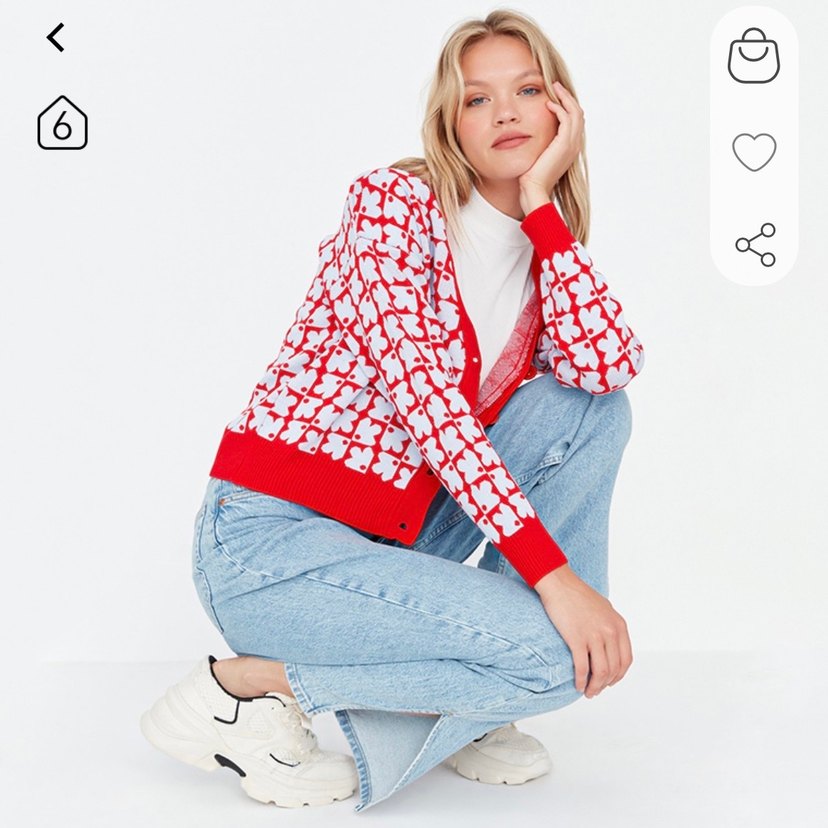828x828 pixels.
Task: Add this cardigan to favorites
Action: pyautogui.click(x=754, y=152)
